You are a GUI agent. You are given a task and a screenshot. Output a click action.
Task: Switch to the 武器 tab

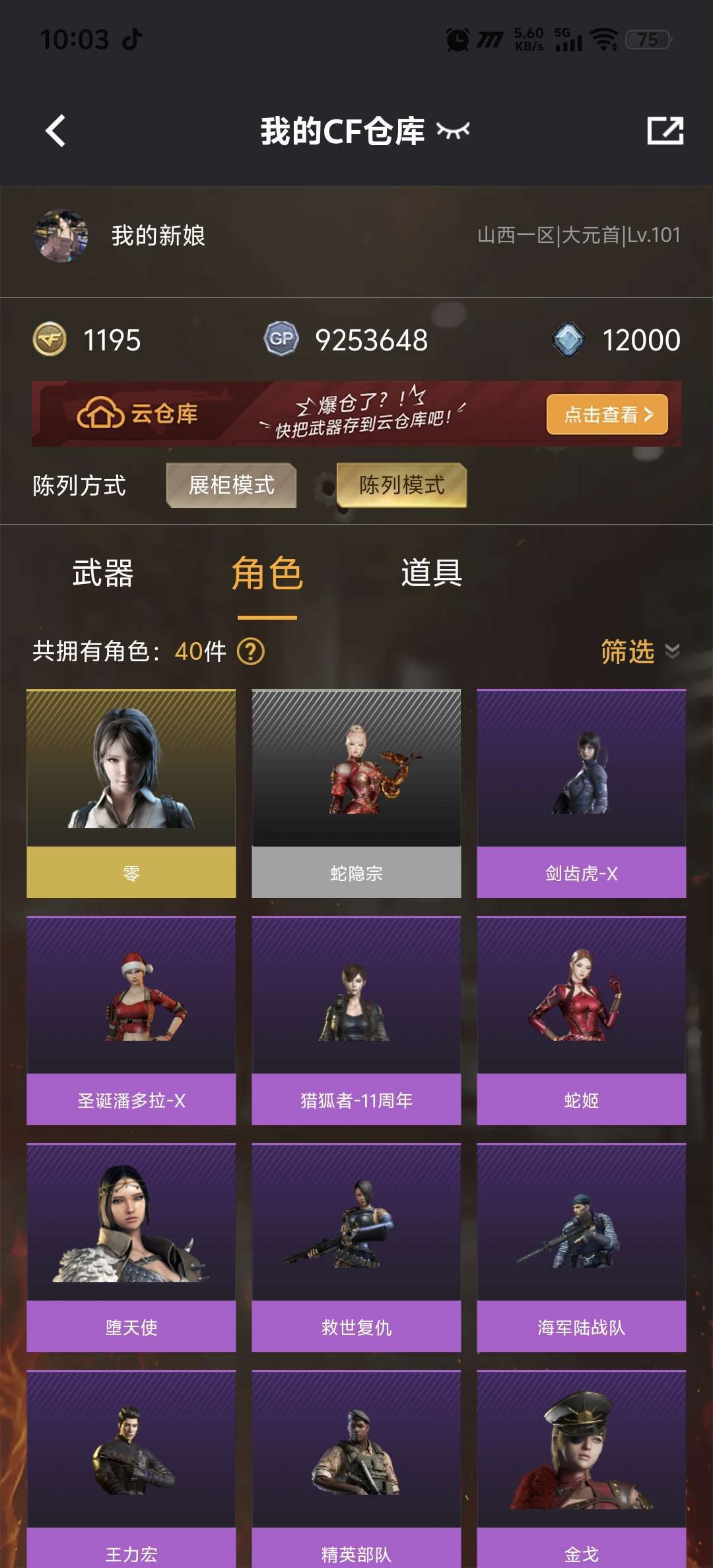103,573
